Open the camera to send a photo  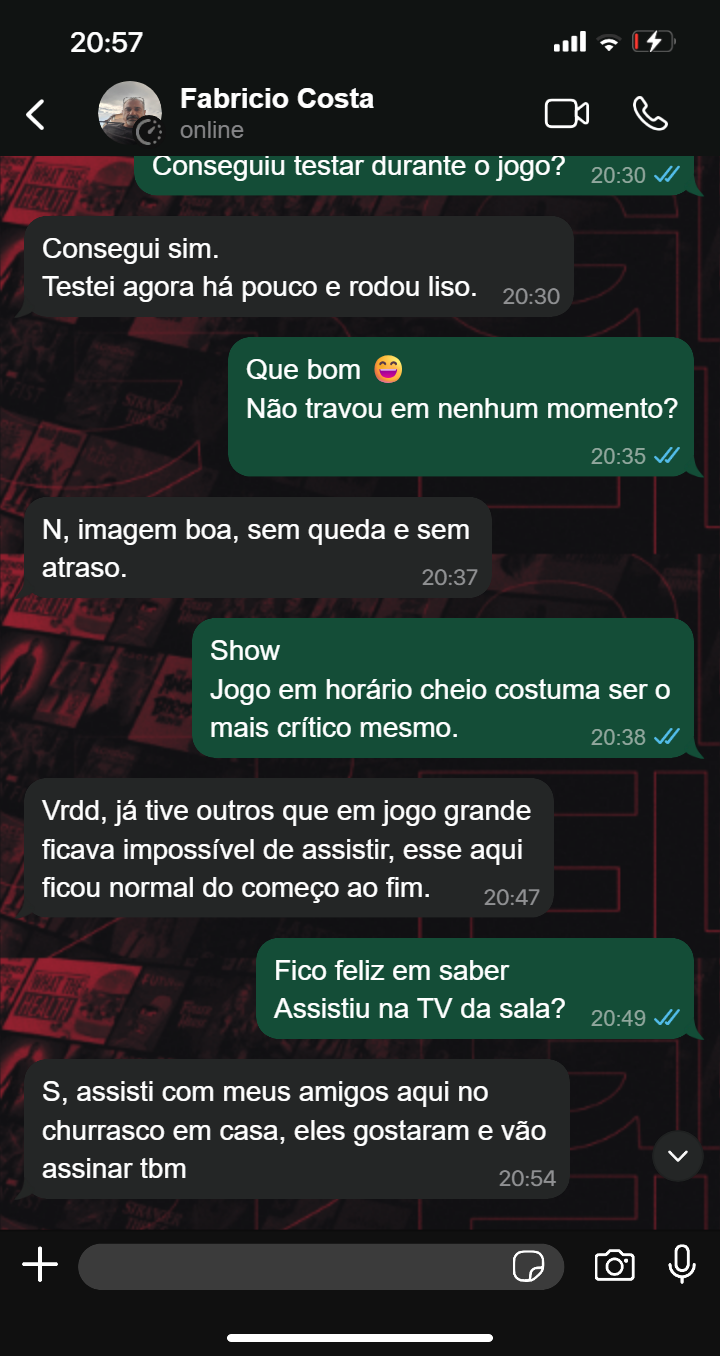(x=615, y=1265)
